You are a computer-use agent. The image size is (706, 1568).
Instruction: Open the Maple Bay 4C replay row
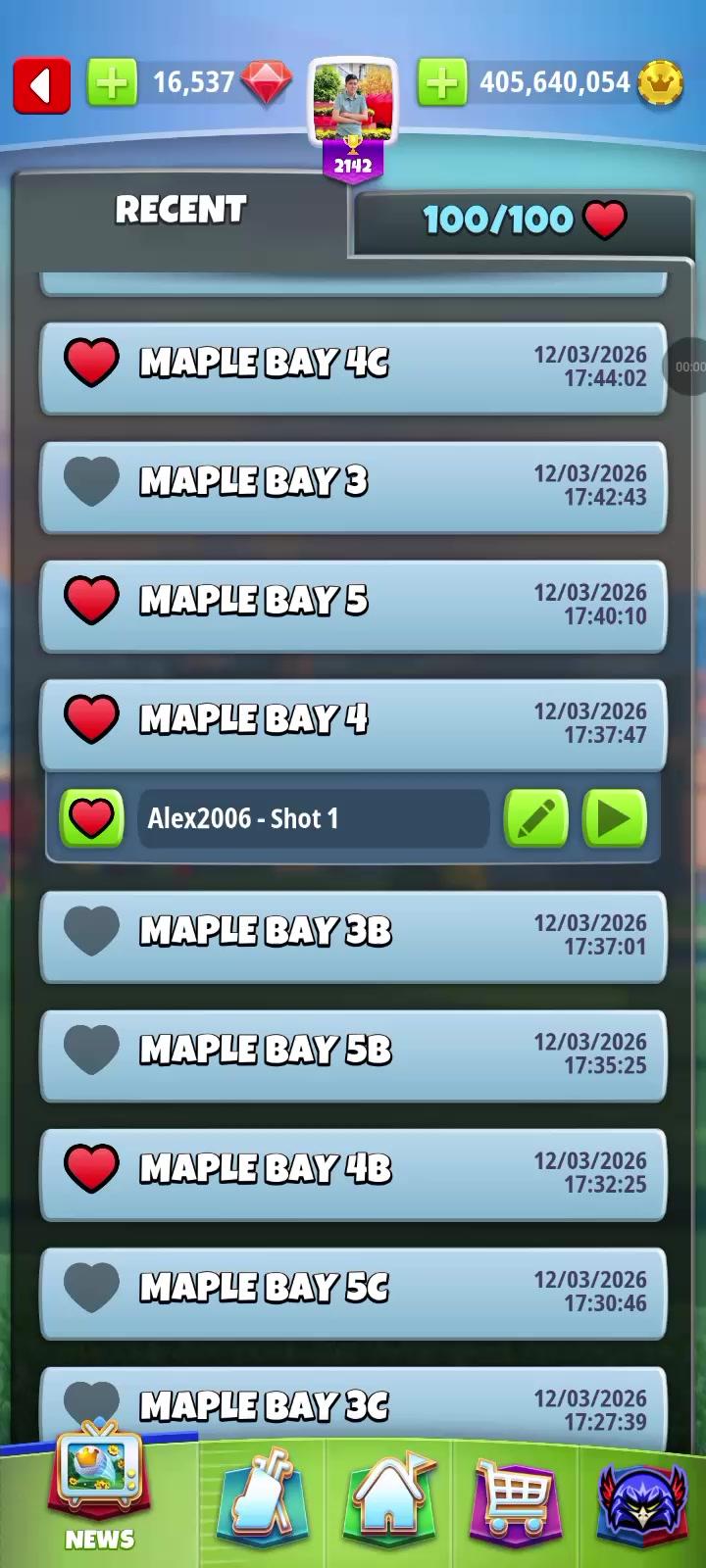[353, 365]
